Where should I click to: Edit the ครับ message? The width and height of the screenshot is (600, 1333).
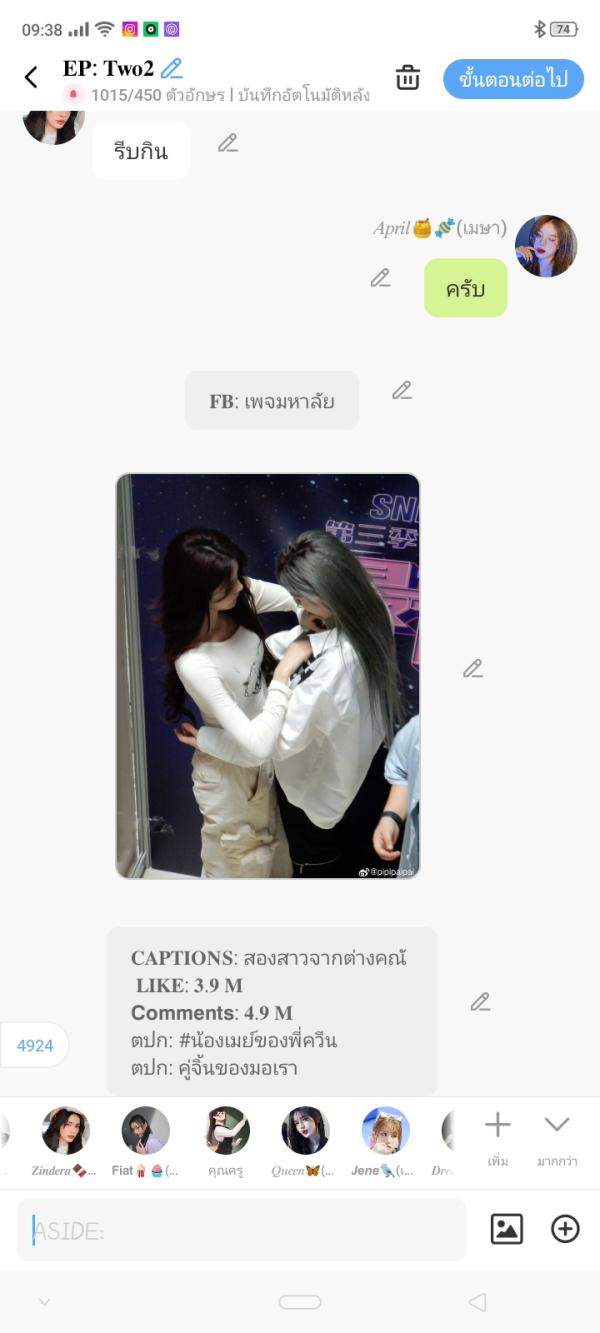coord(380,278)
